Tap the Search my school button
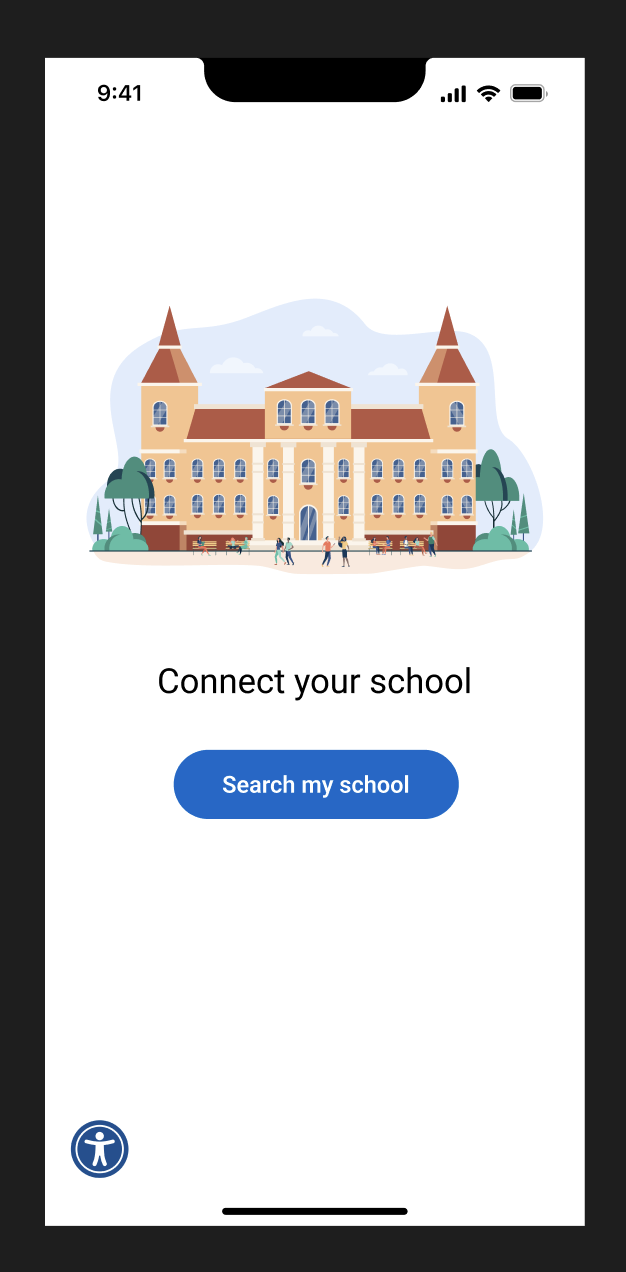Image resolution: width=626 pixels, height=1272 pixels. pyautogui.click(x=316, y=784)
